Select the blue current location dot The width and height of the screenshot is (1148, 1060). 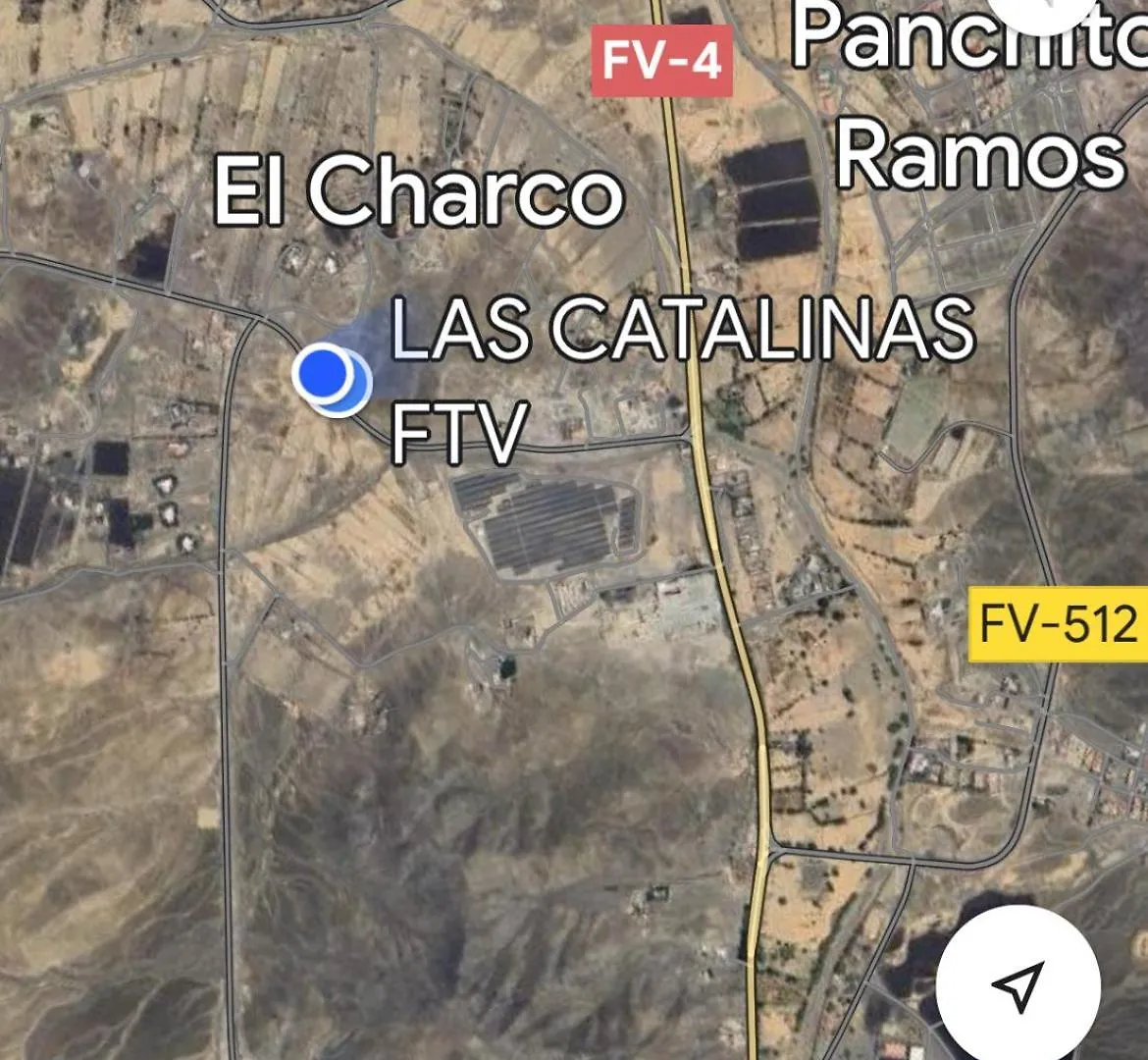click(327, 374)
